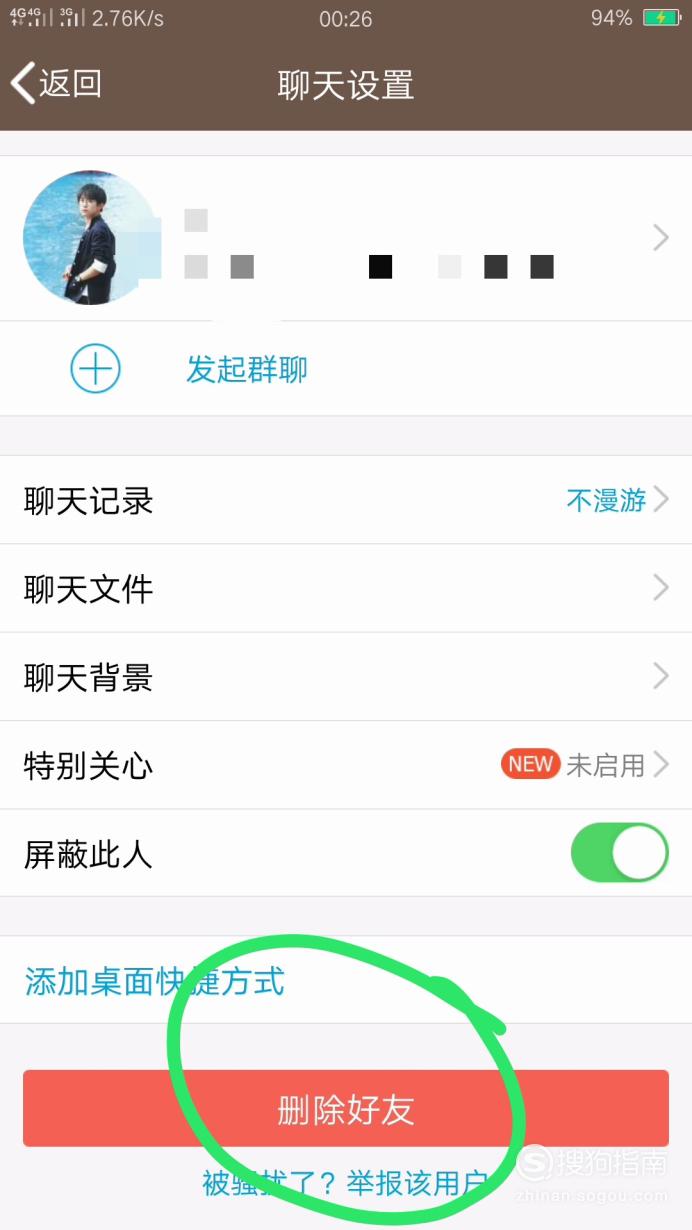Image resolution: width=692 pixels, height=1230 pixels.
Task: Open the friend's profile row
Action: tap(346, 238)
